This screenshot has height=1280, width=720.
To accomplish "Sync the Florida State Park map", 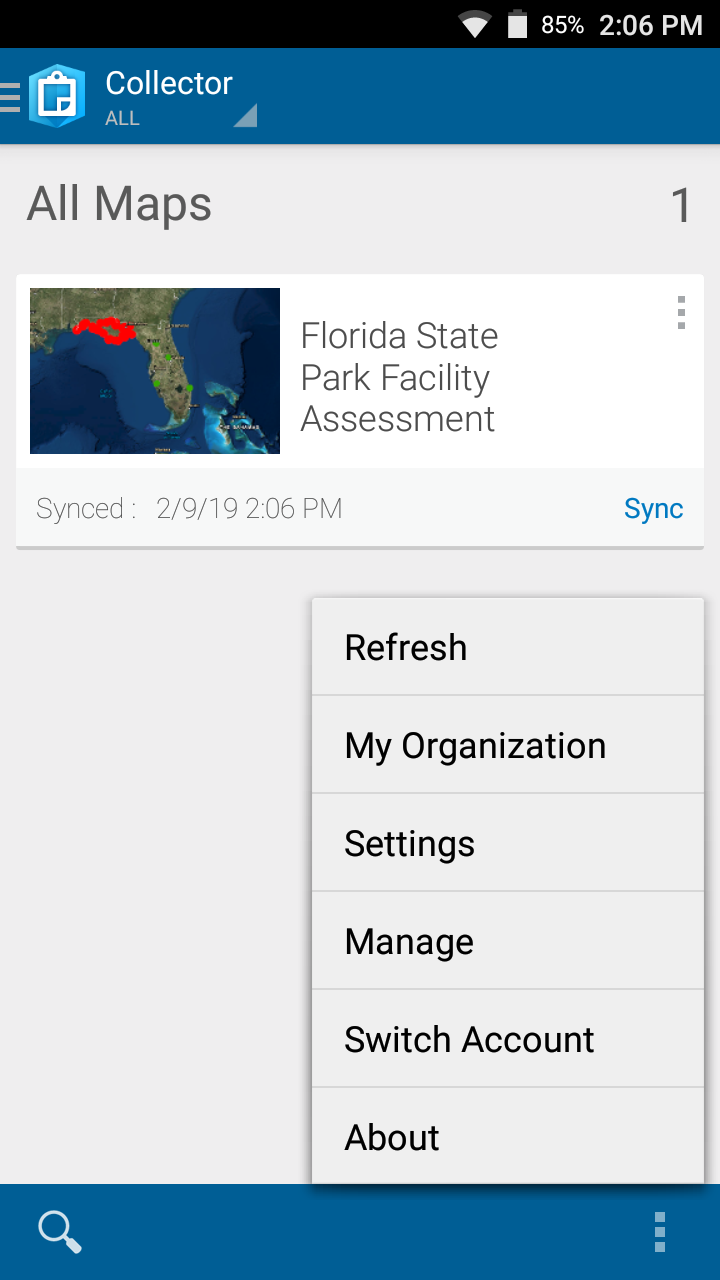I will (653, 508).
